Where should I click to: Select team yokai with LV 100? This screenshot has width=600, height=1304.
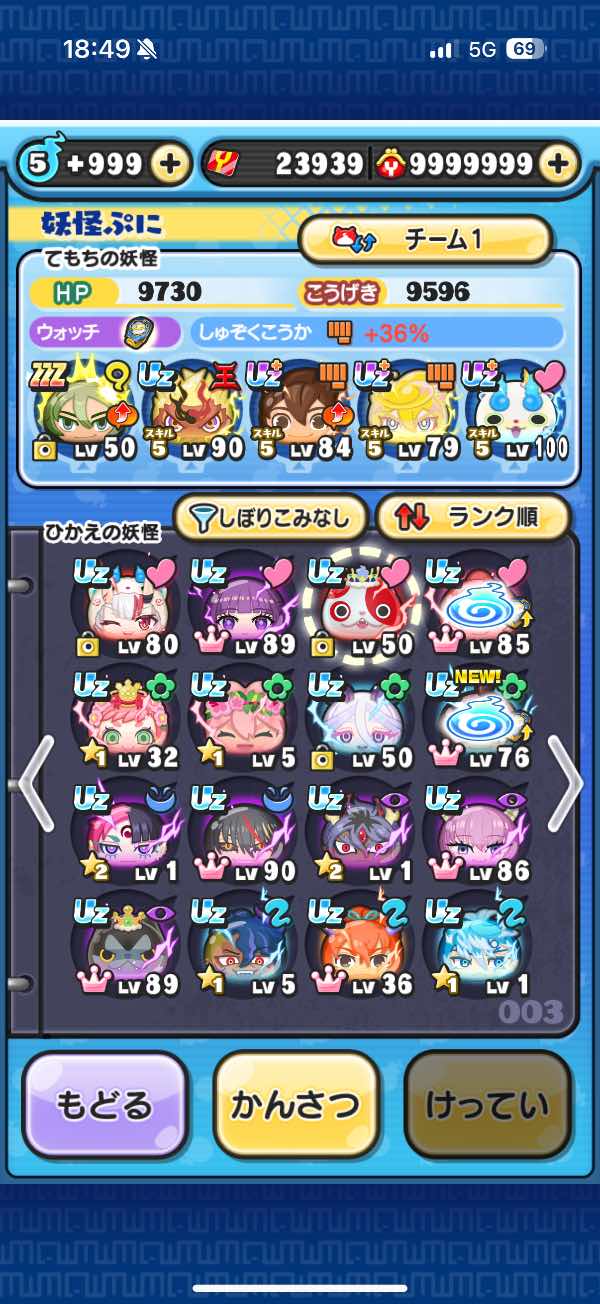coord(518,412)
